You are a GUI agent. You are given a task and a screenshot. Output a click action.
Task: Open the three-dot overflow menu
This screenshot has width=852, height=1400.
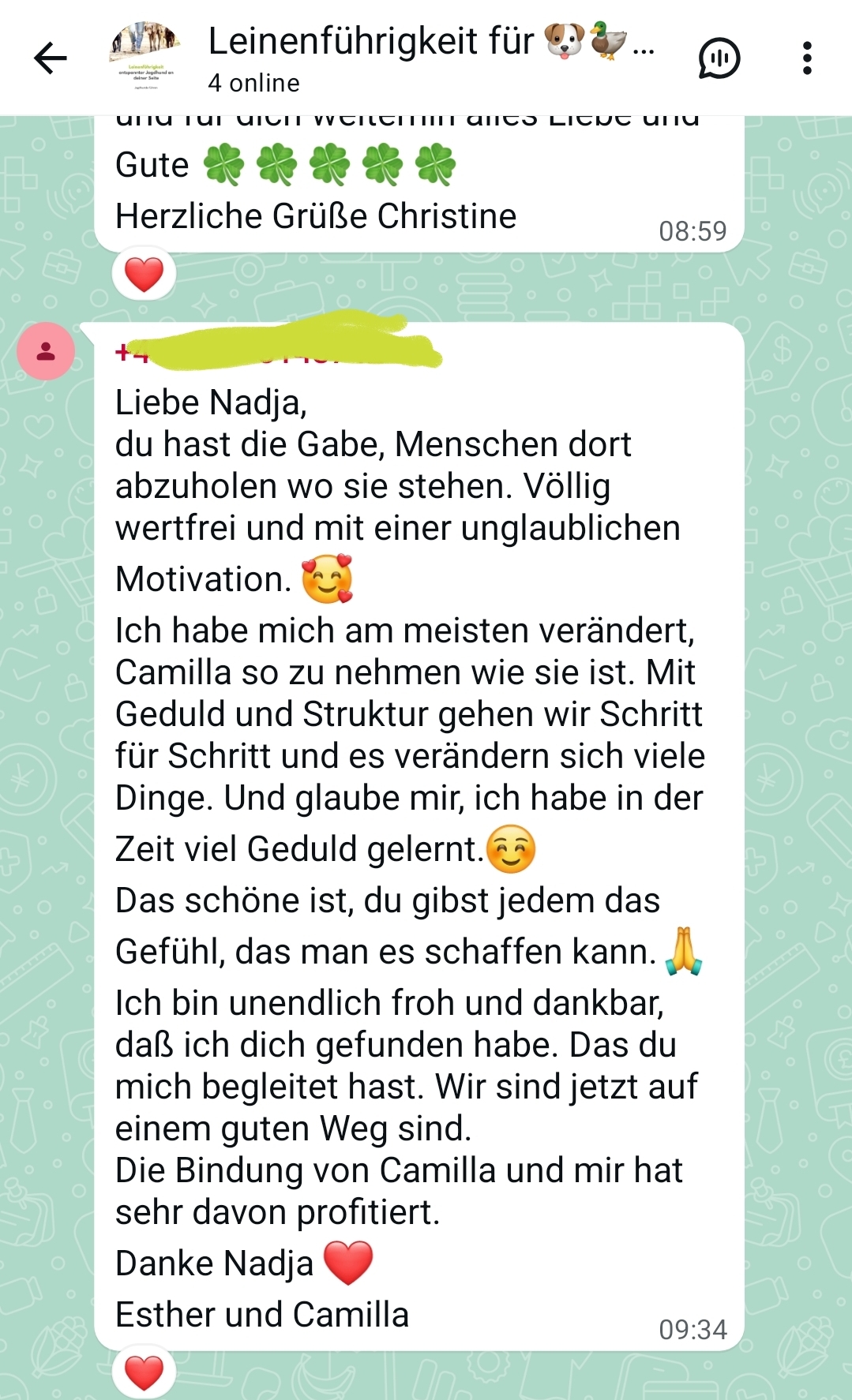806,58
